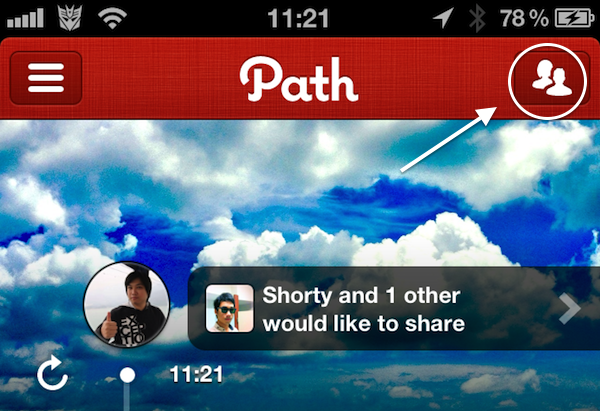Refresh the timeline feed
This screenshot has height=411, width=600.
coord(52,376)
